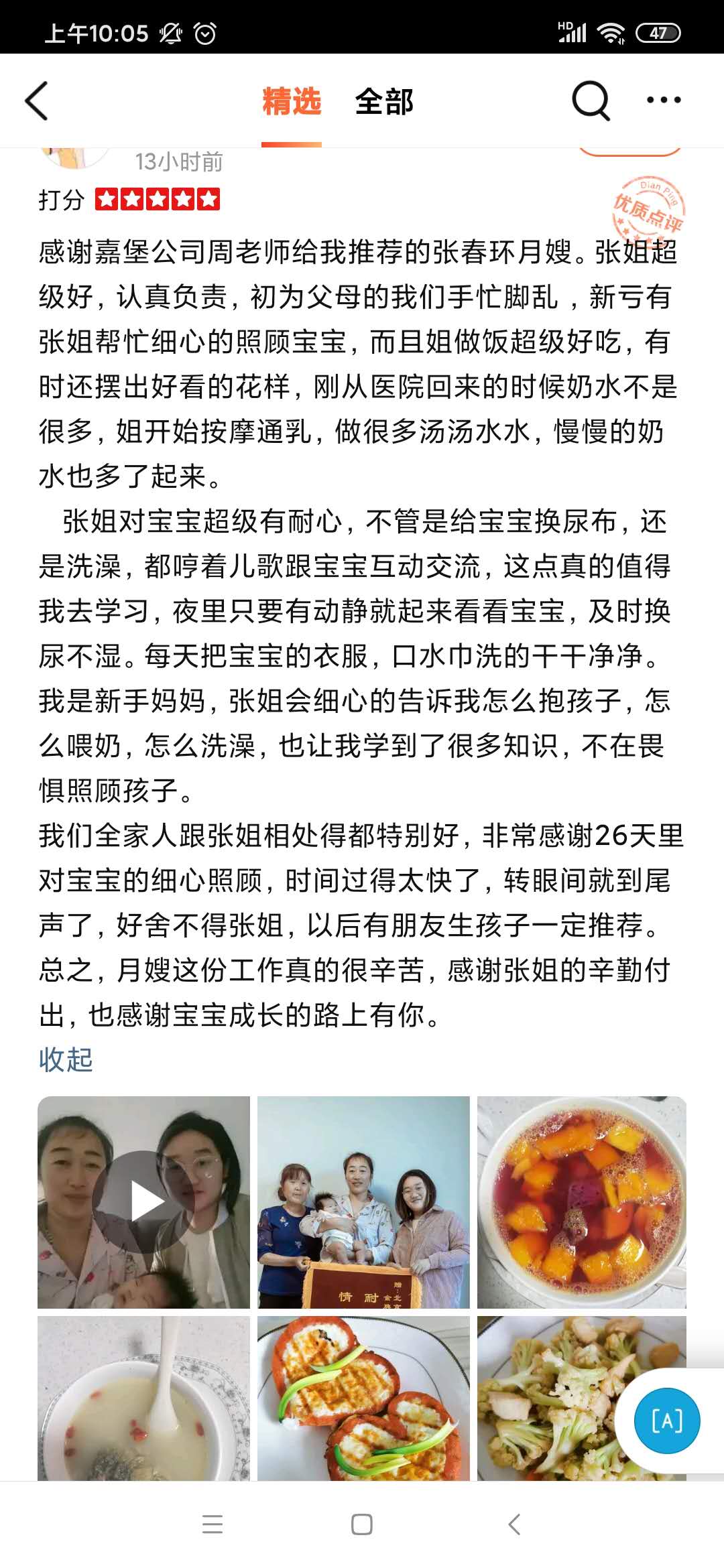Collapse the review with 收起
Viewport: 724px width, 1568px height.
click(66, 1059)
